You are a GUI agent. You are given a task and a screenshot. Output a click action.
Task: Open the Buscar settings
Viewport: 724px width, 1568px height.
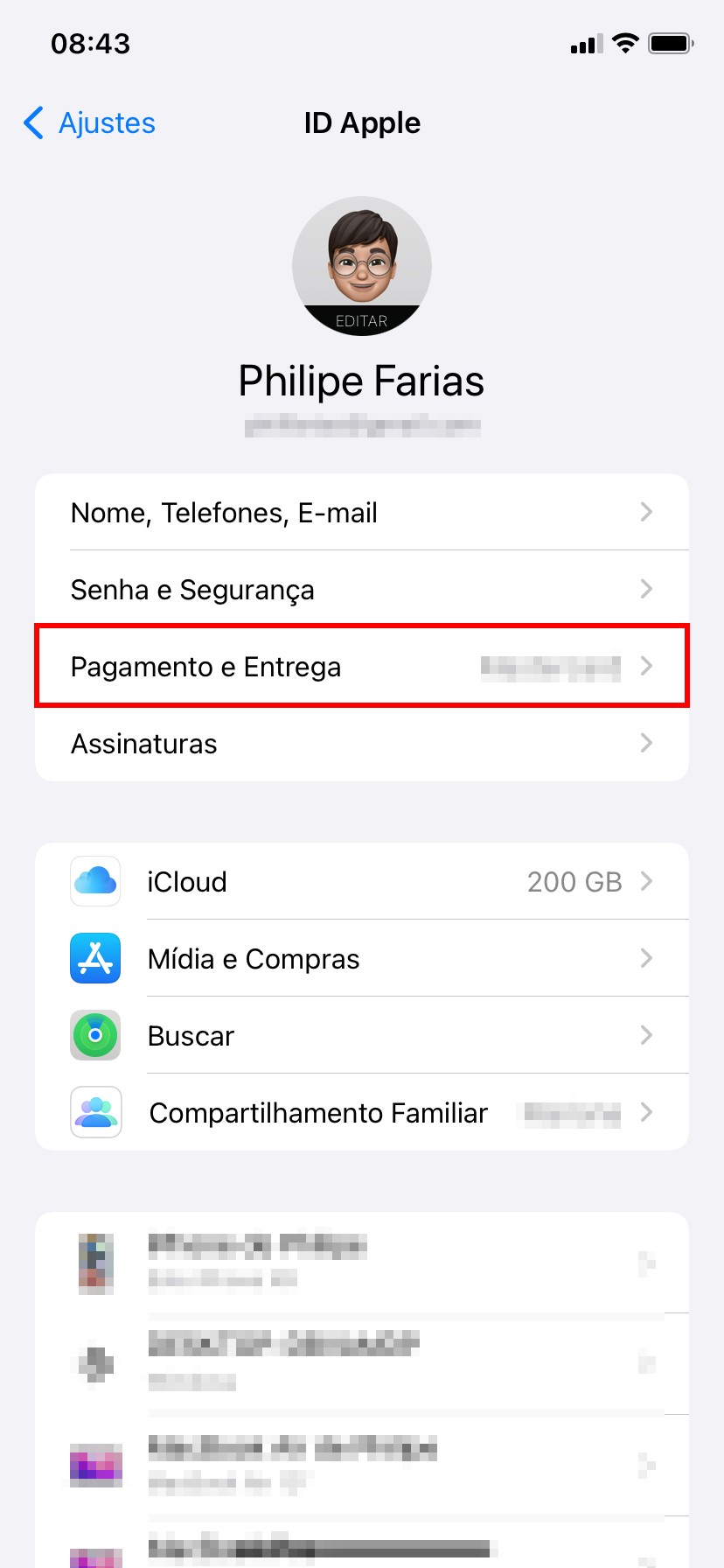point(361,1036)
